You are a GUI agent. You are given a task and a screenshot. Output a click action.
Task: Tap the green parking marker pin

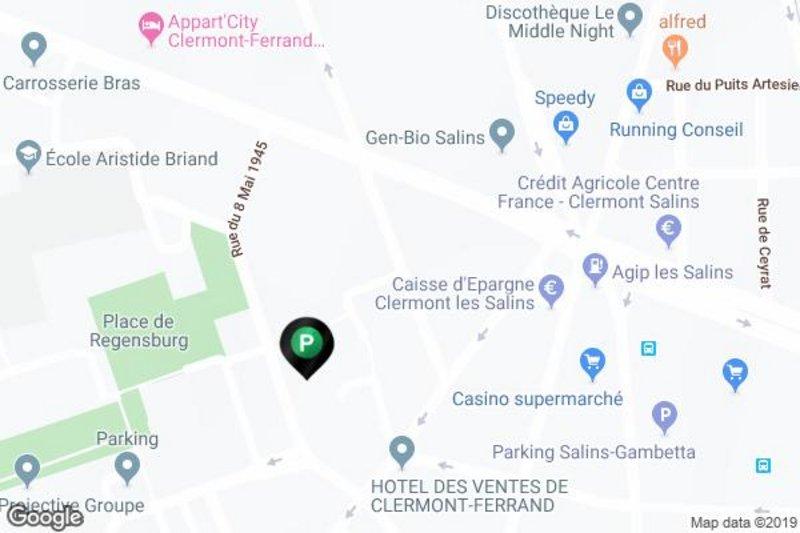(309, 346)
